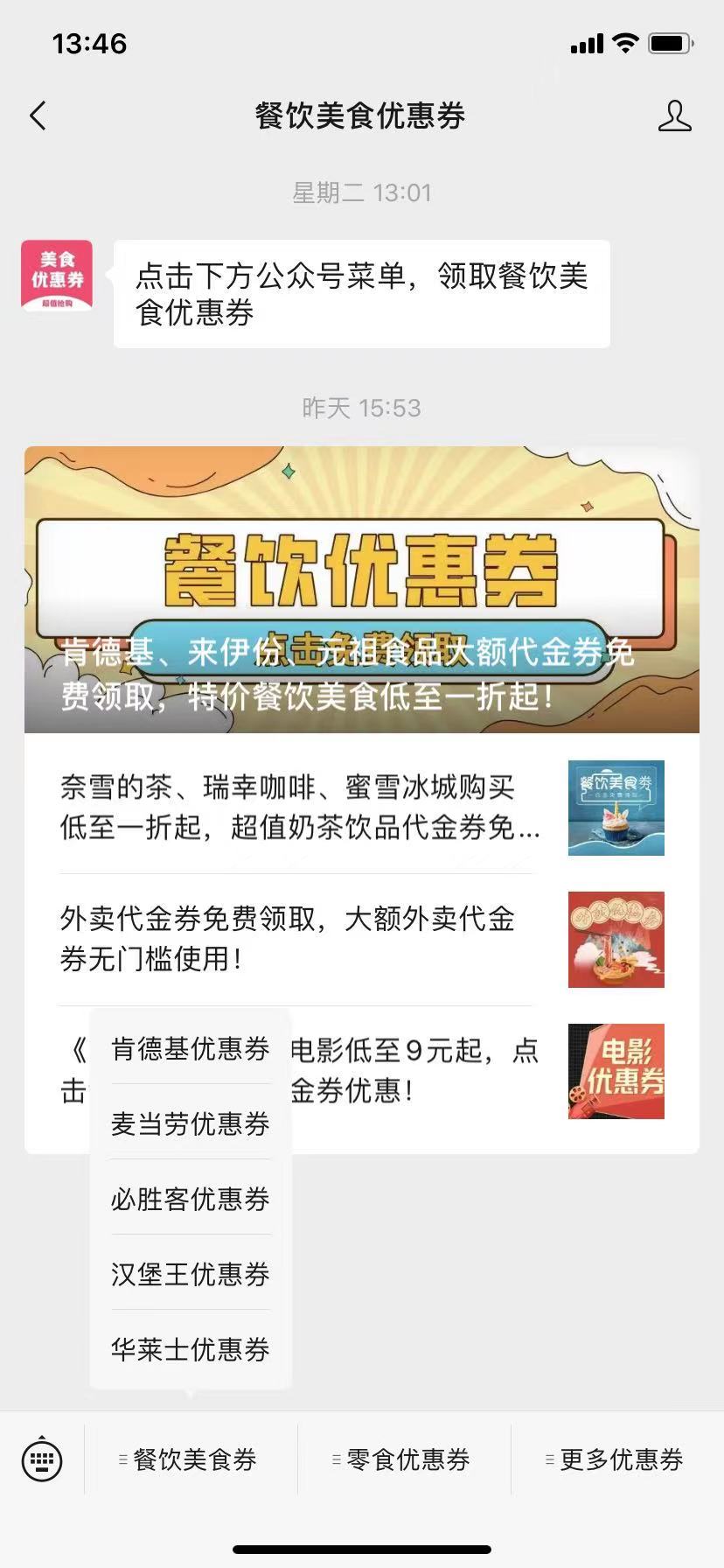Collapse the 餐饮美食券 bottom menu
Screen dimensions: 724x1568
[x=191, y=1459]
